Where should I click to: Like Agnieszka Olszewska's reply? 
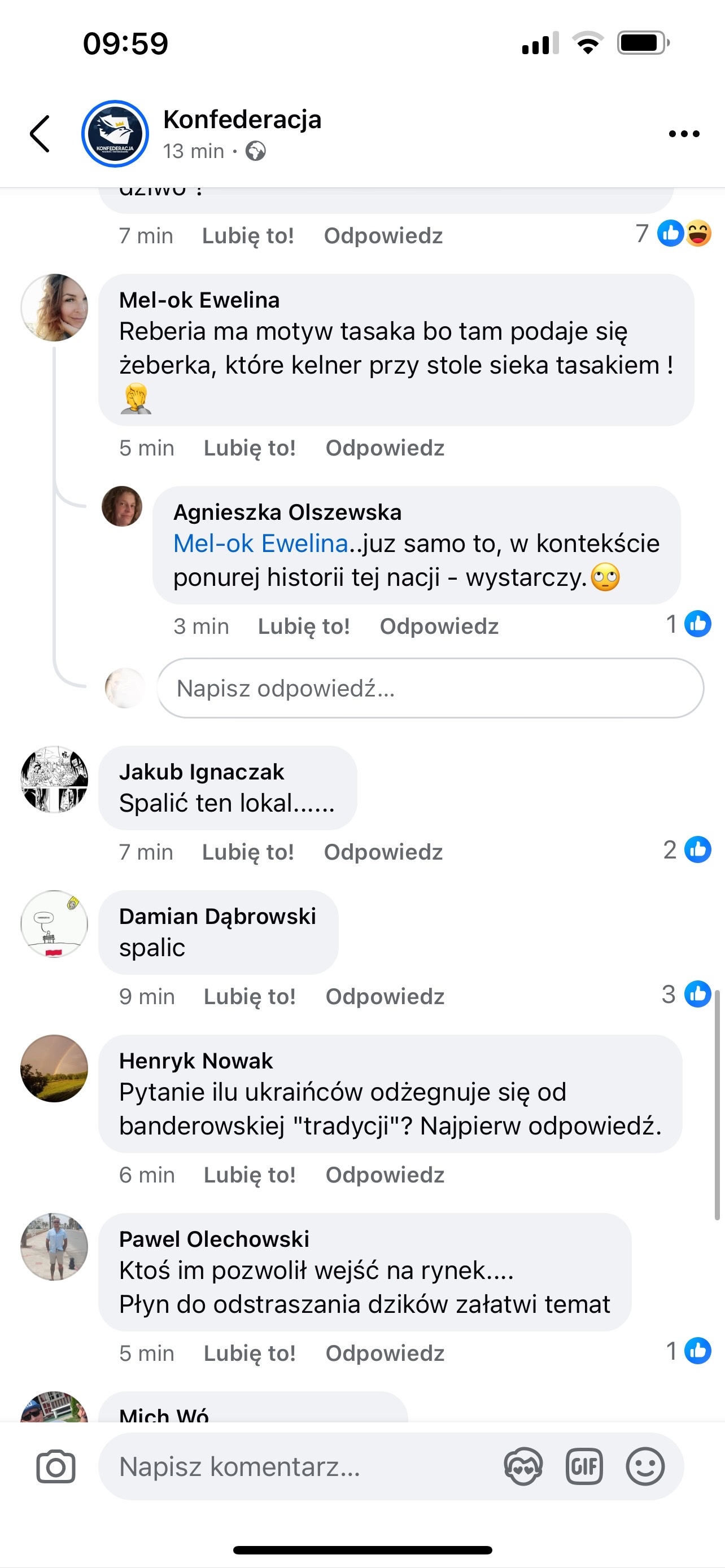(x=304, y=627)
